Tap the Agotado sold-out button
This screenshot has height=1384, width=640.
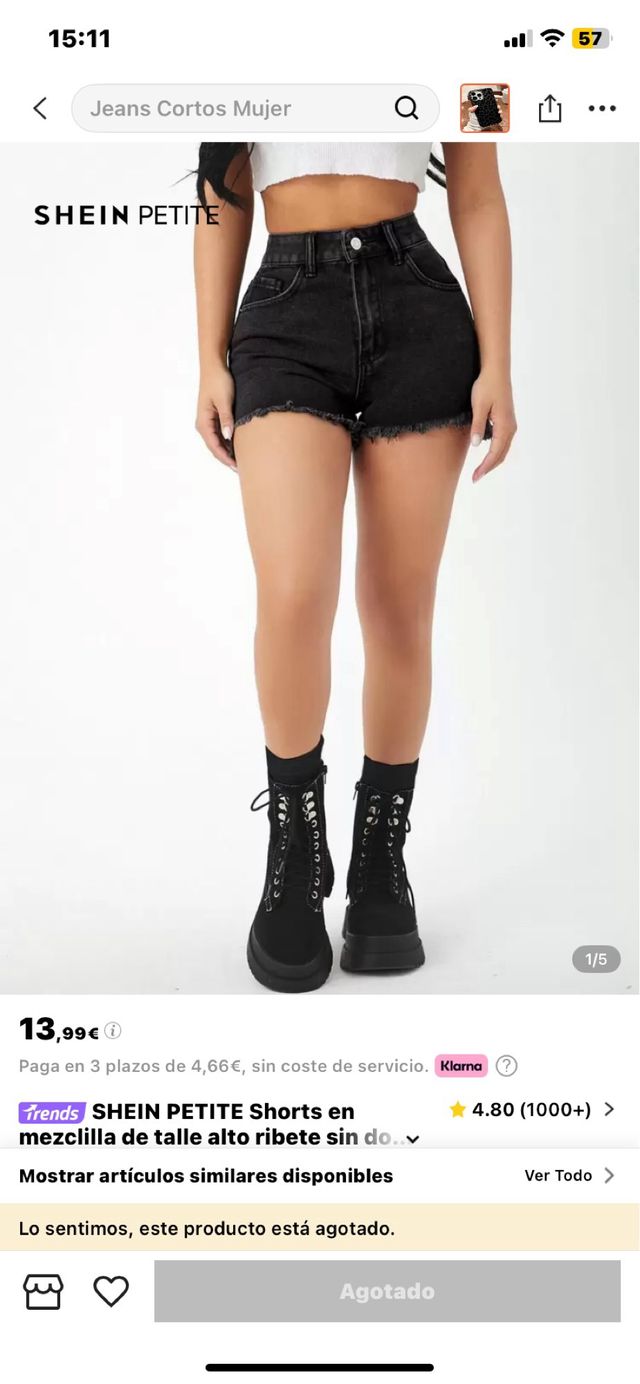387,1291
